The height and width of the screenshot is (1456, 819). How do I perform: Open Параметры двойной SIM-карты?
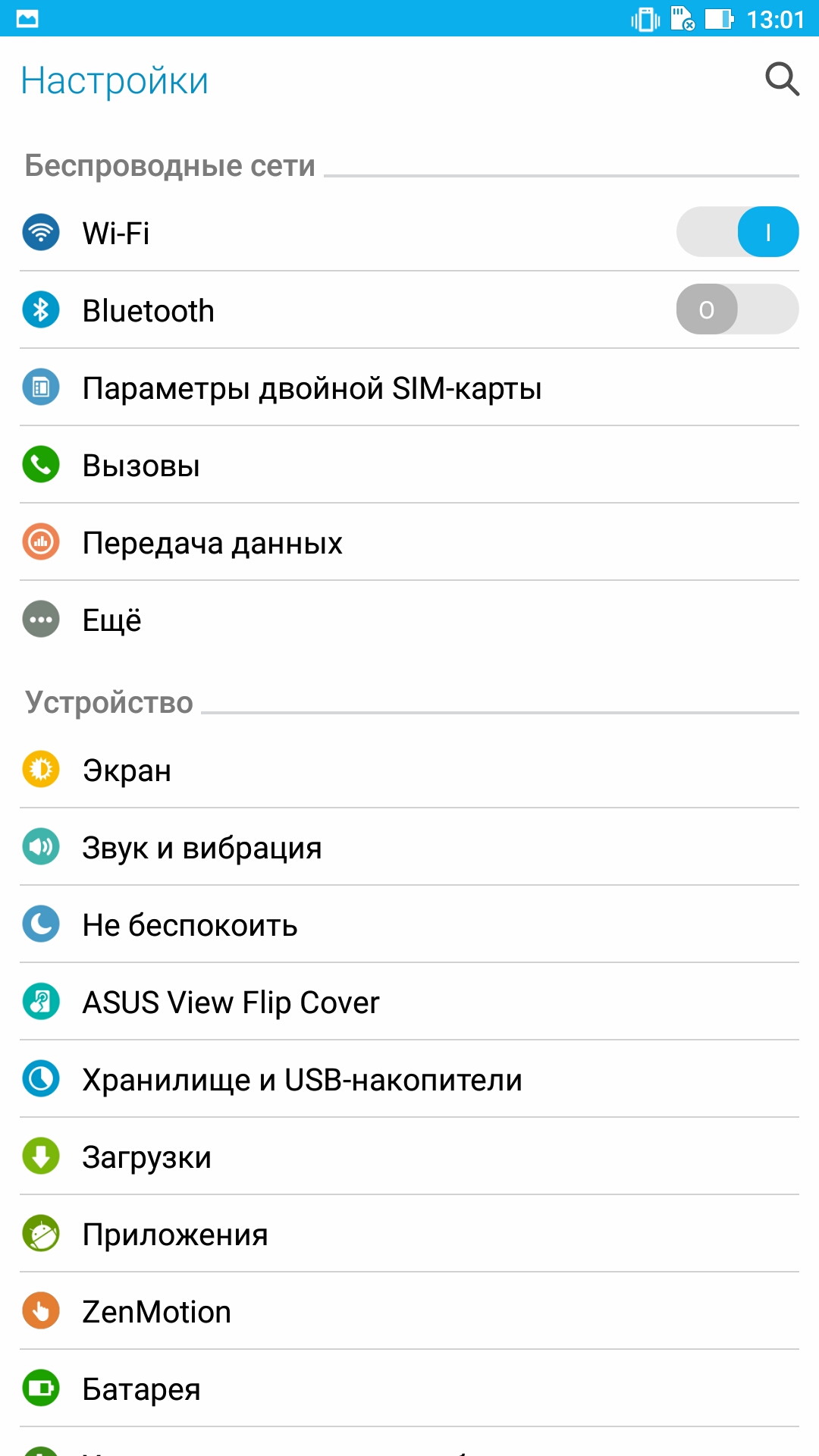(x=409, y=388)
